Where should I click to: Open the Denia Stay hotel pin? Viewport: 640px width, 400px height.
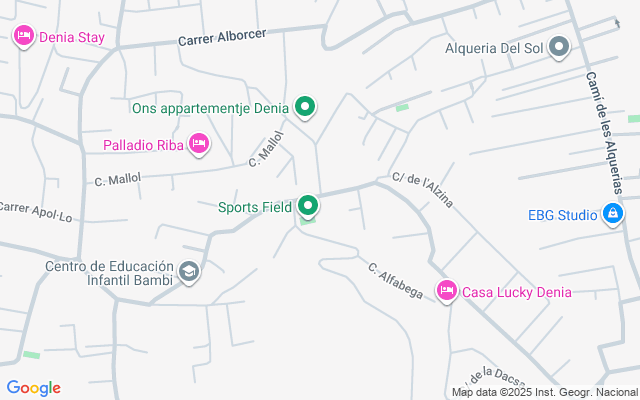24,36
